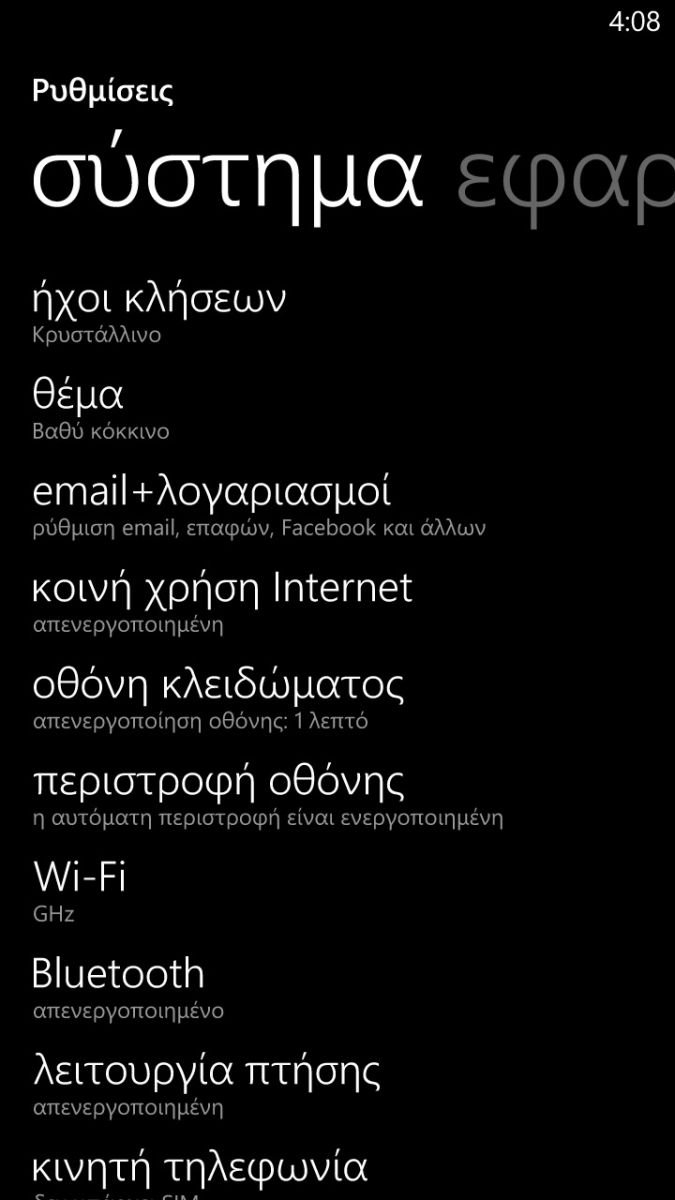This screenshot has height=1200, width=675.
Task: Open κοινή χρήση Internet settings
Action: pos(337,603)
